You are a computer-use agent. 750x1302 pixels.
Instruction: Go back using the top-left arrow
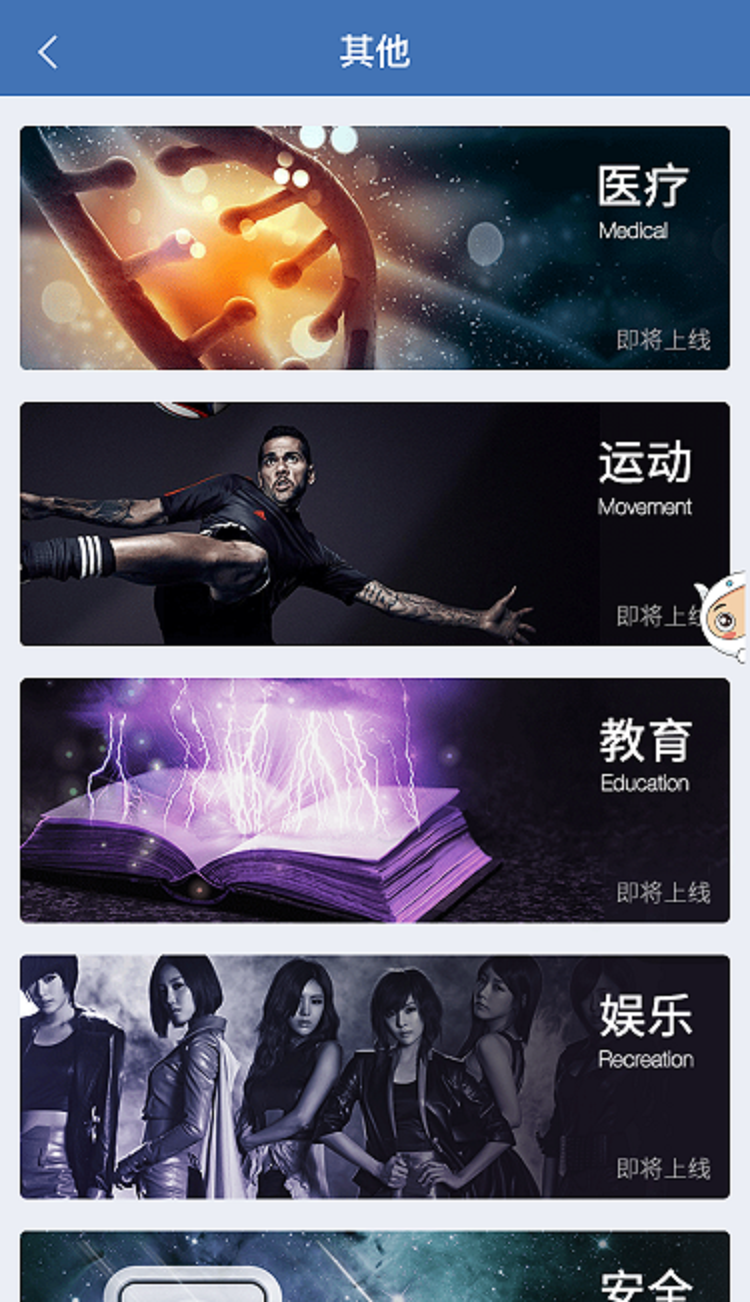tap(48, 51)
